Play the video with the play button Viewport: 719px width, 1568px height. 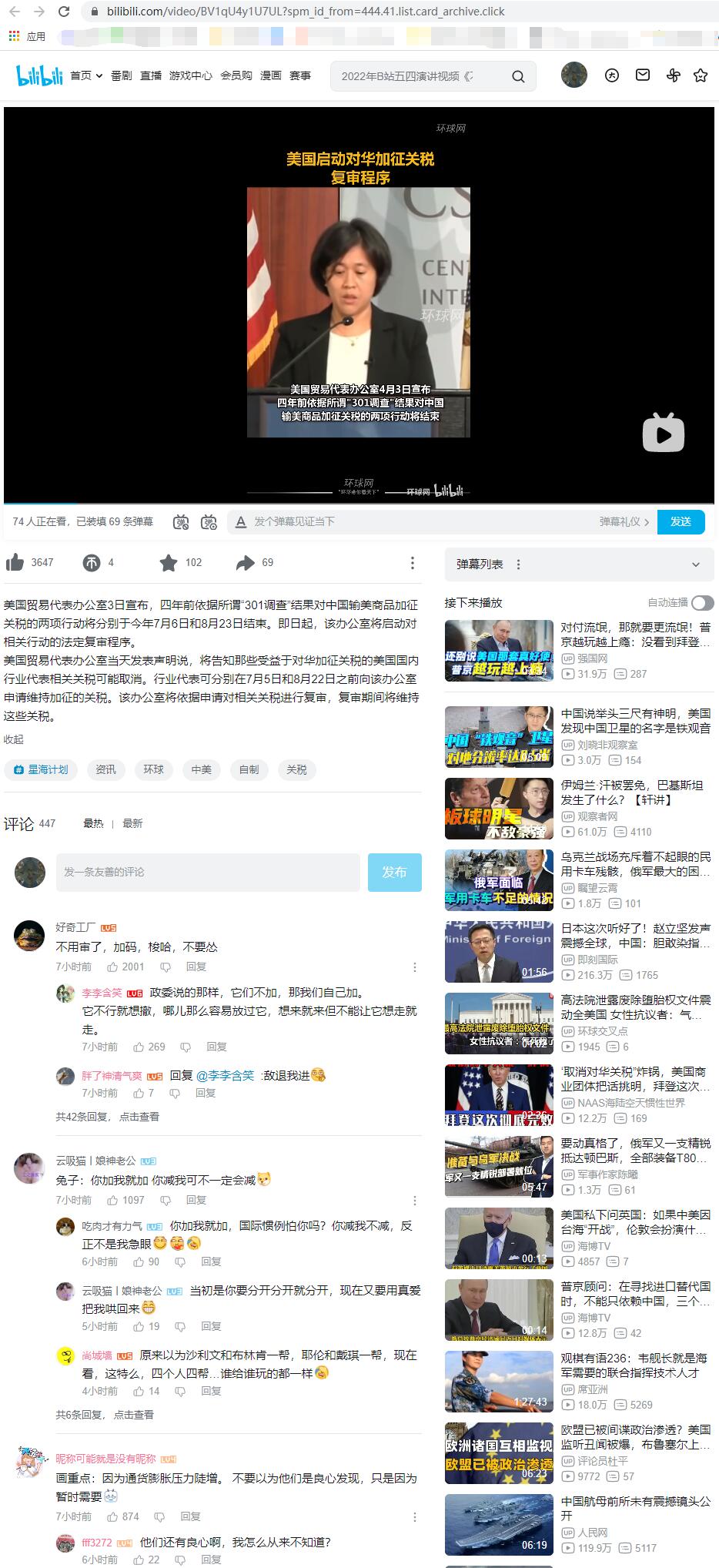tap(663, 433)
